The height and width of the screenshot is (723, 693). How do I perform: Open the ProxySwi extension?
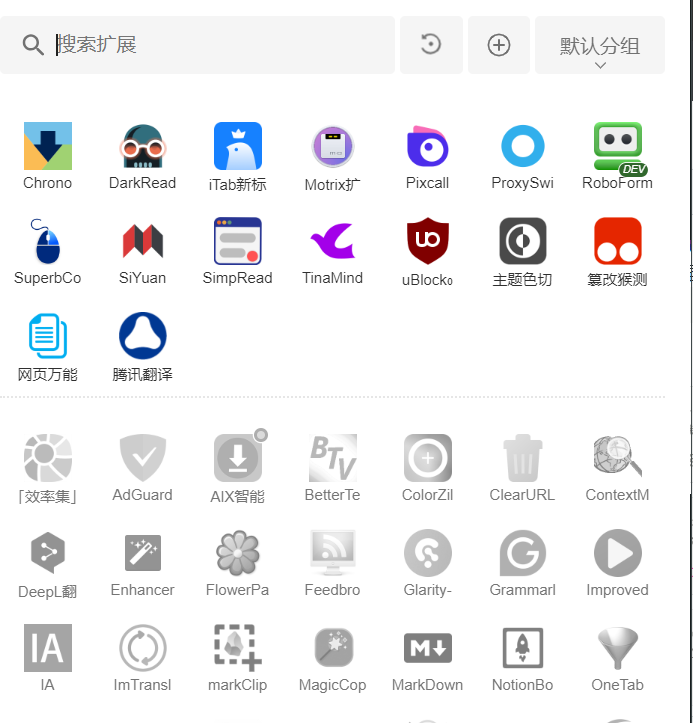click(523, 147)
